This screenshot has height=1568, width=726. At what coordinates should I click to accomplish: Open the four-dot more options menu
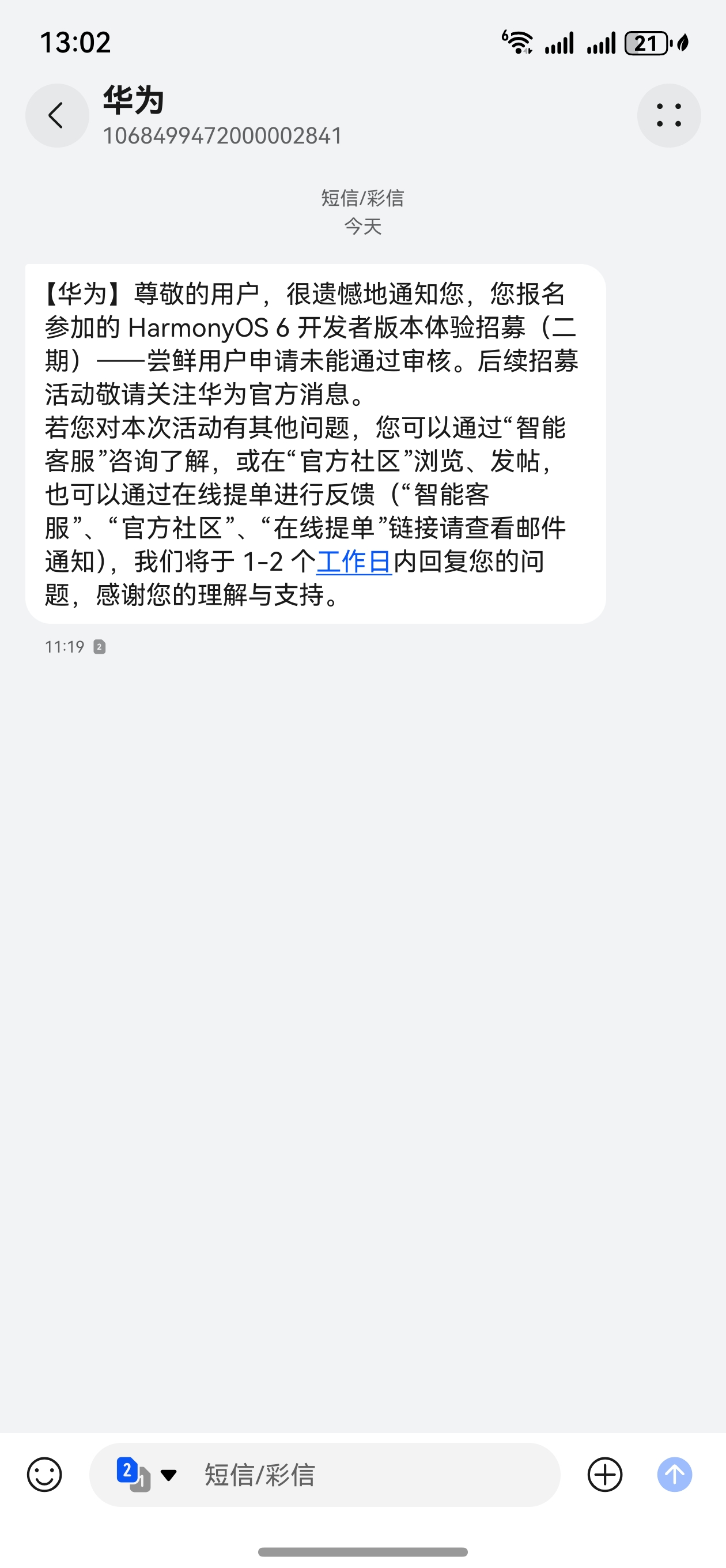668,116
